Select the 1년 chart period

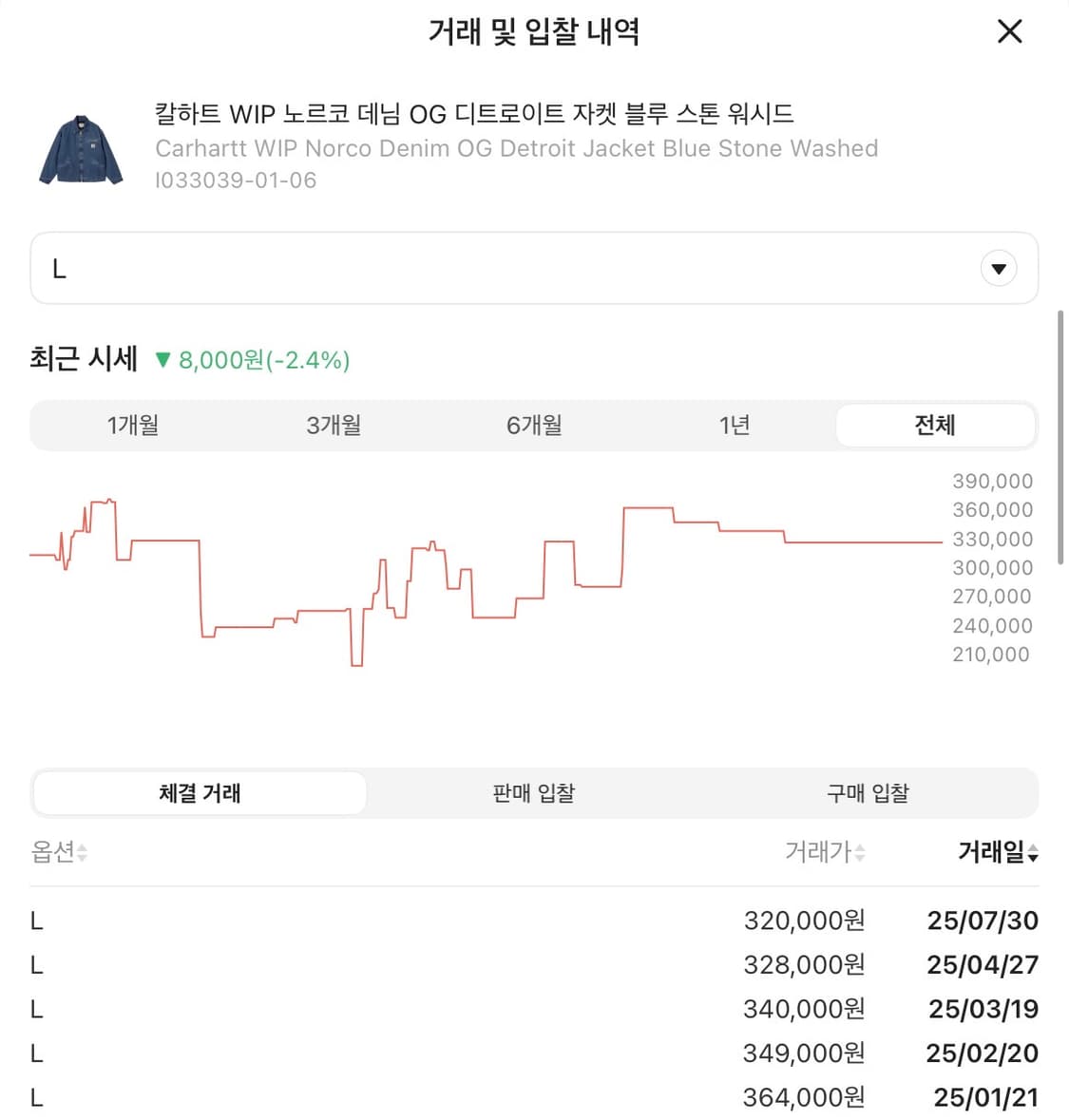[735, 426]
